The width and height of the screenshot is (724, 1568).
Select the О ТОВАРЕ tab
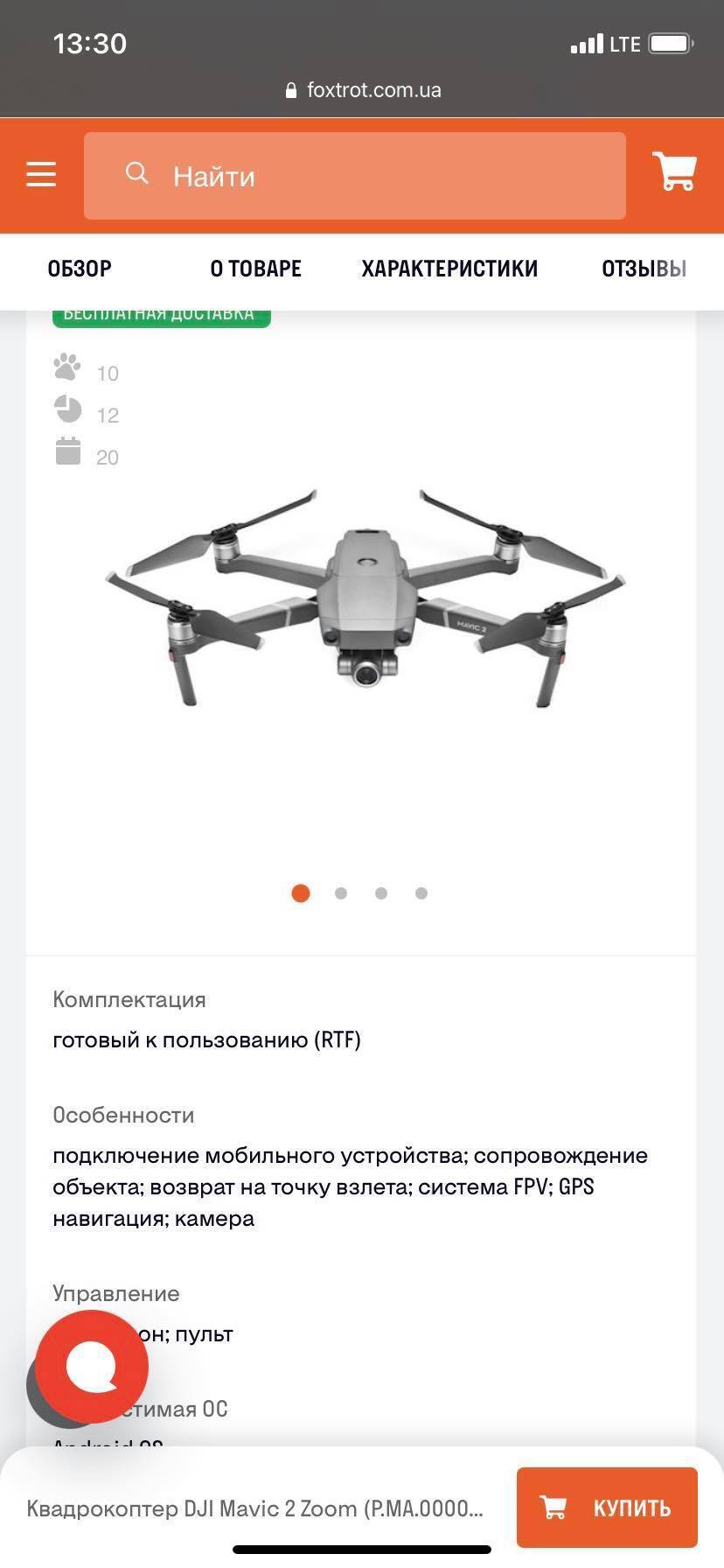[254, 269]
